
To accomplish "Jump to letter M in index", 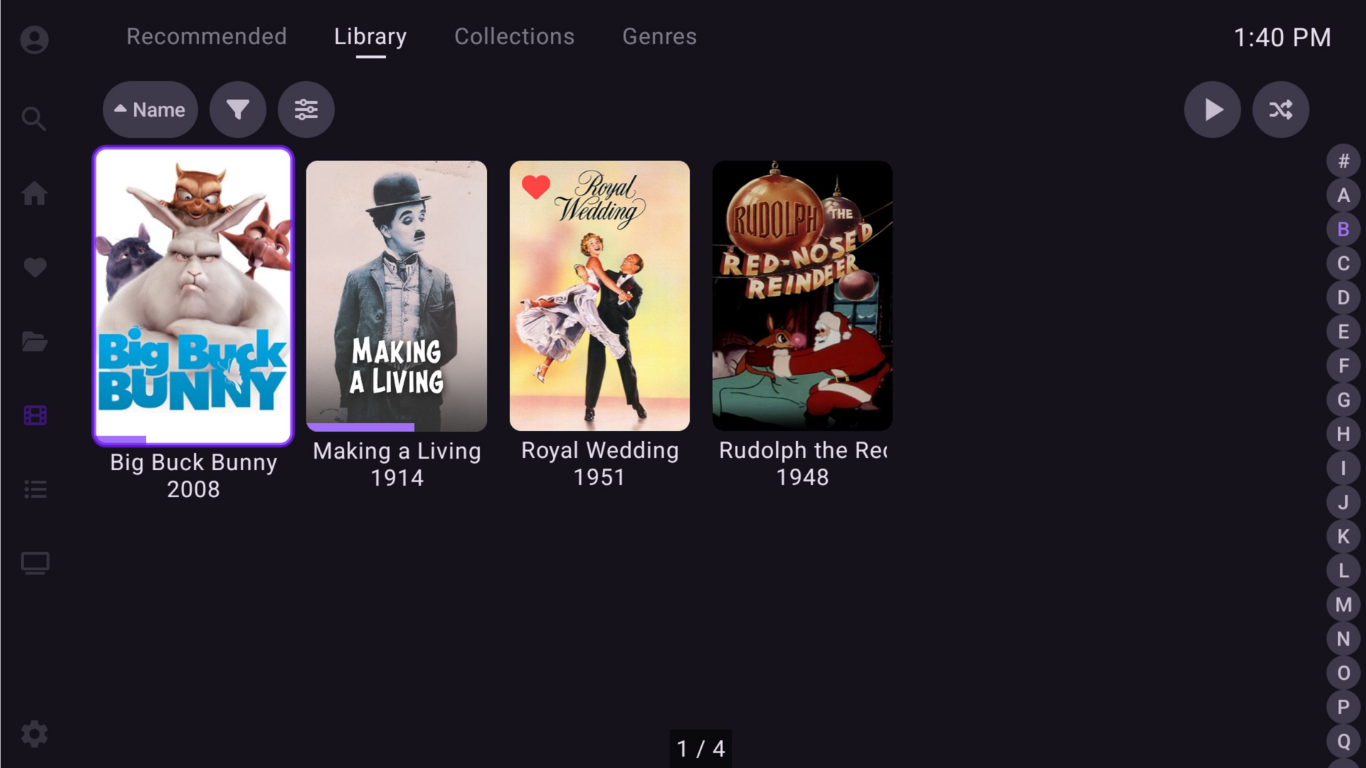I will 1344,604.
